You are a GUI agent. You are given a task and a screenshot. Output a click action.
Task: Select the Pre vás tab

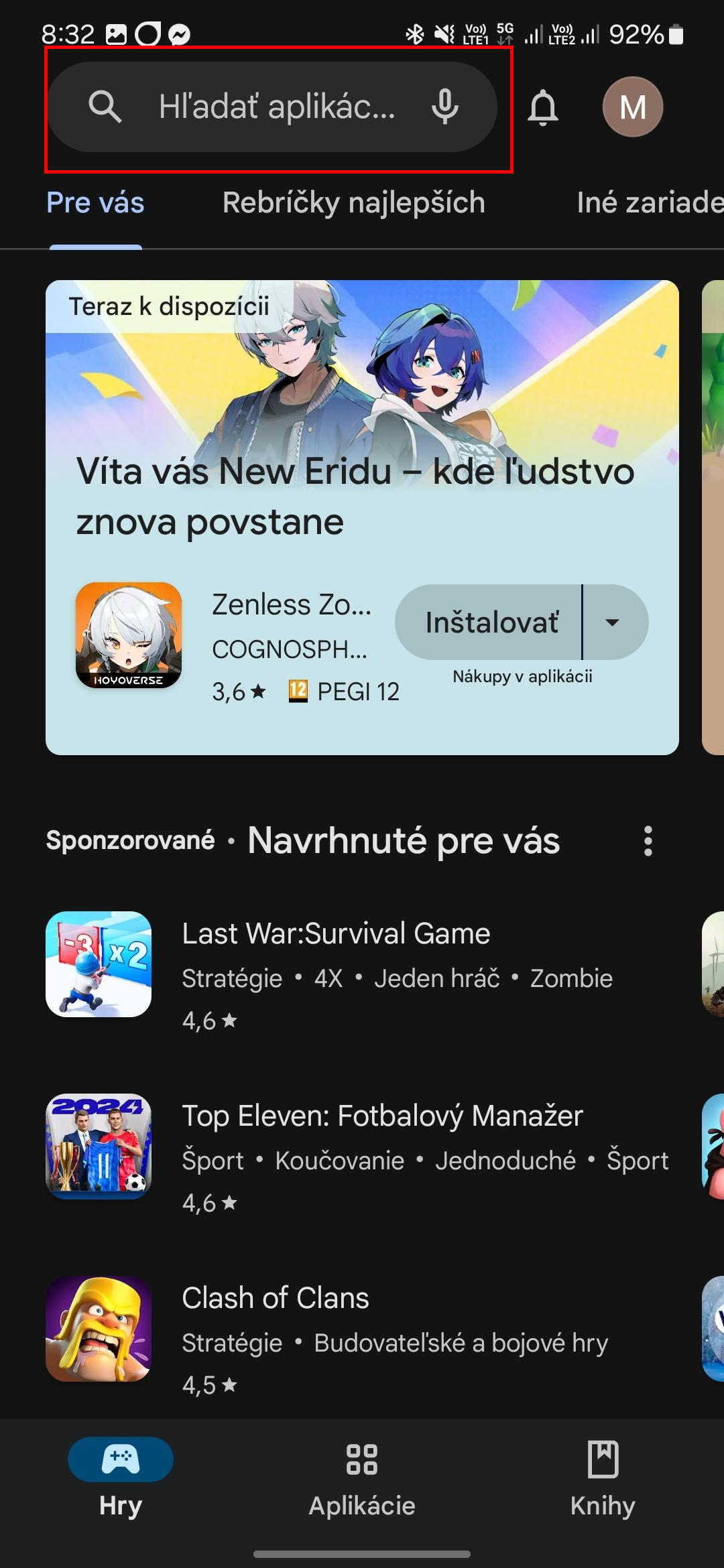pos(95,203)
